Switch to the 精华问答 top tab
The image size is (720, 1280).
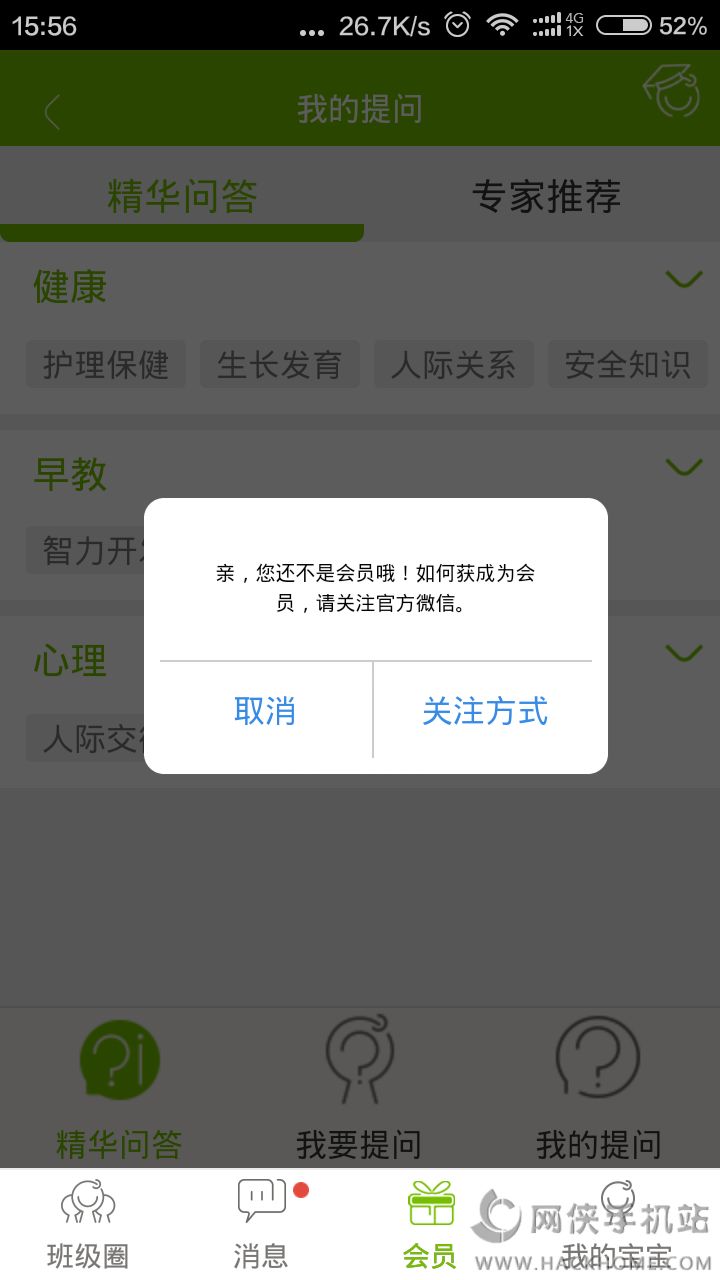pos(182,196)
